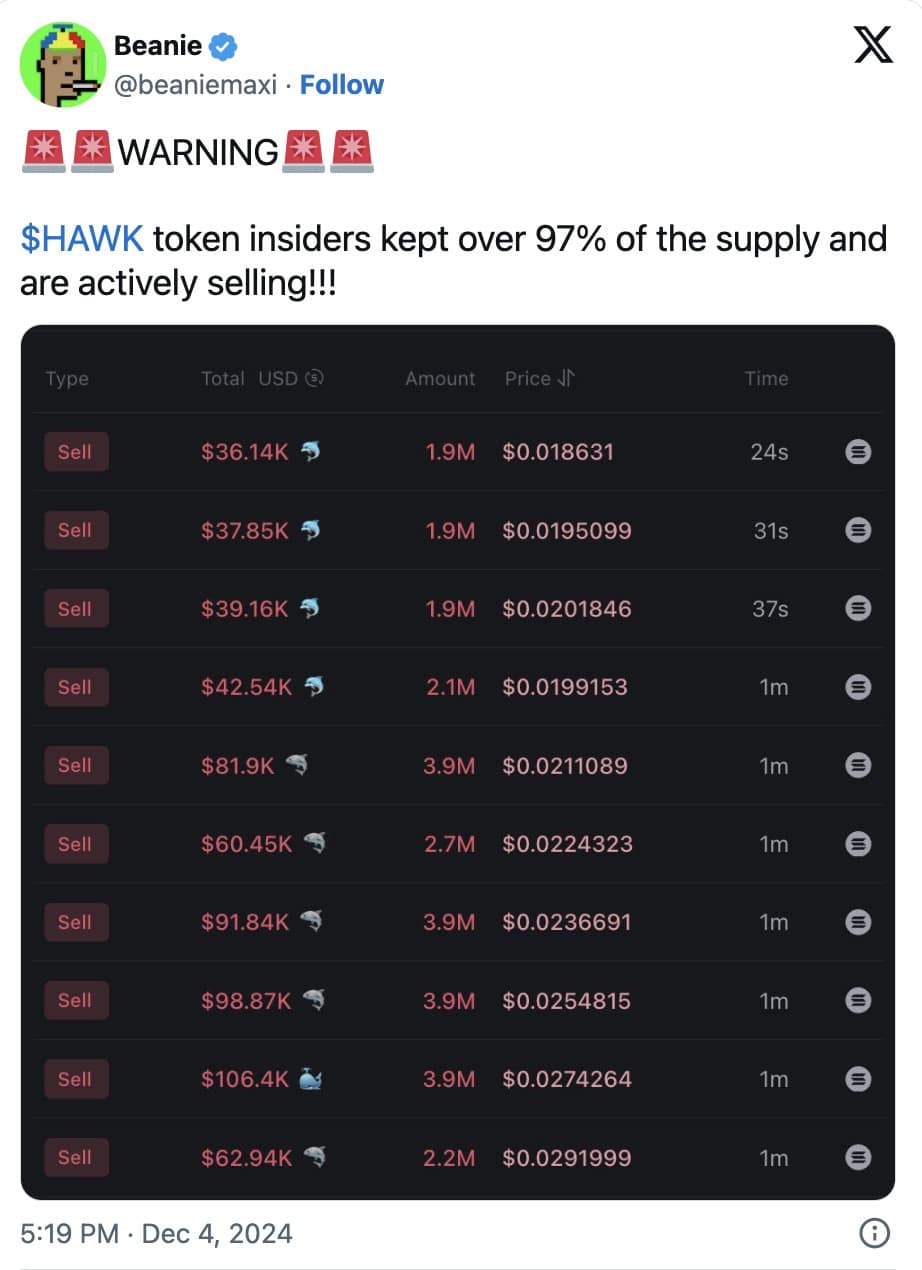Open Beanie's profile avatar
The height and width of the screenshot is (1270, 922).
coord(62,63)
